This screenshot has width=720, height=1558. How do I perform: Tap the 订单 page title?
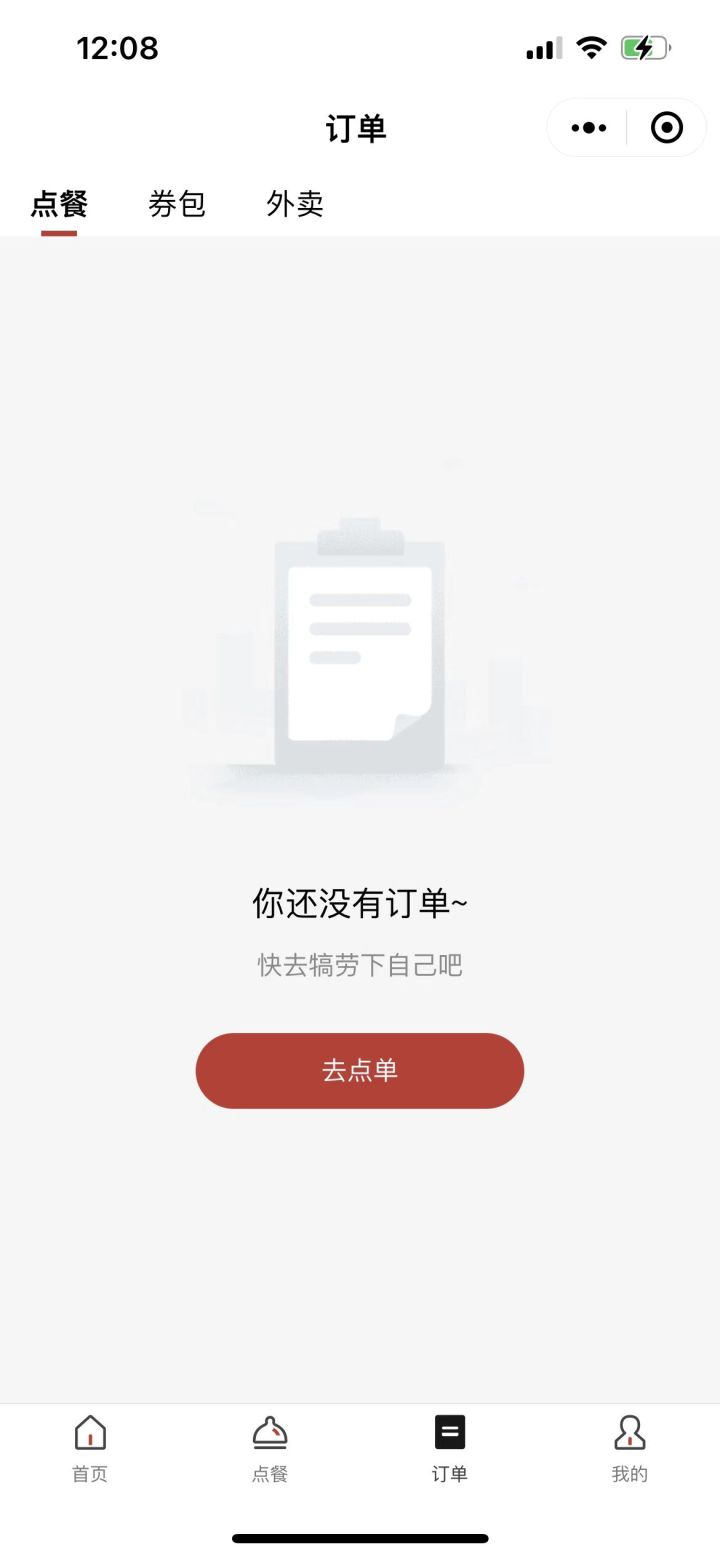(359, 127)
